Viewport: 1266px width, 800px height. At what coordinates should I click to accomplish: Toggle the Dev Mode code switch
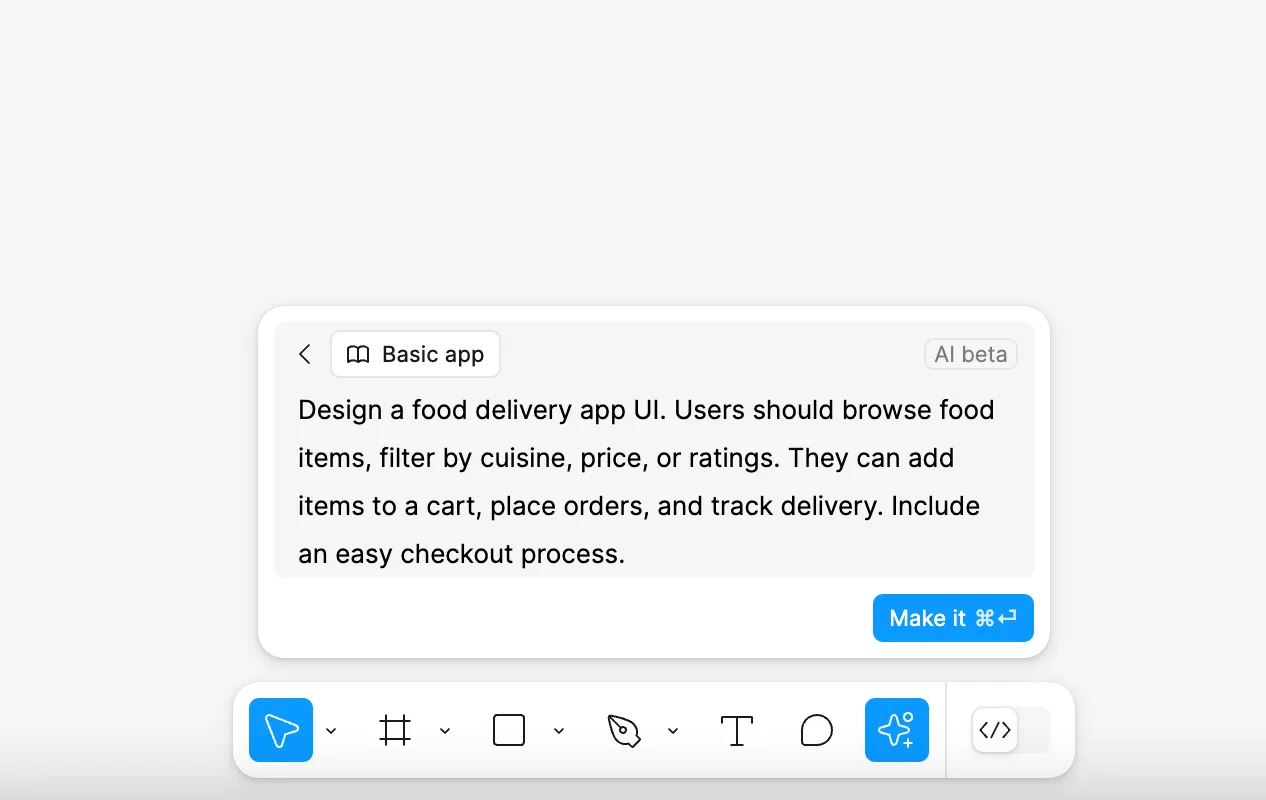[x=1010, y=730]
